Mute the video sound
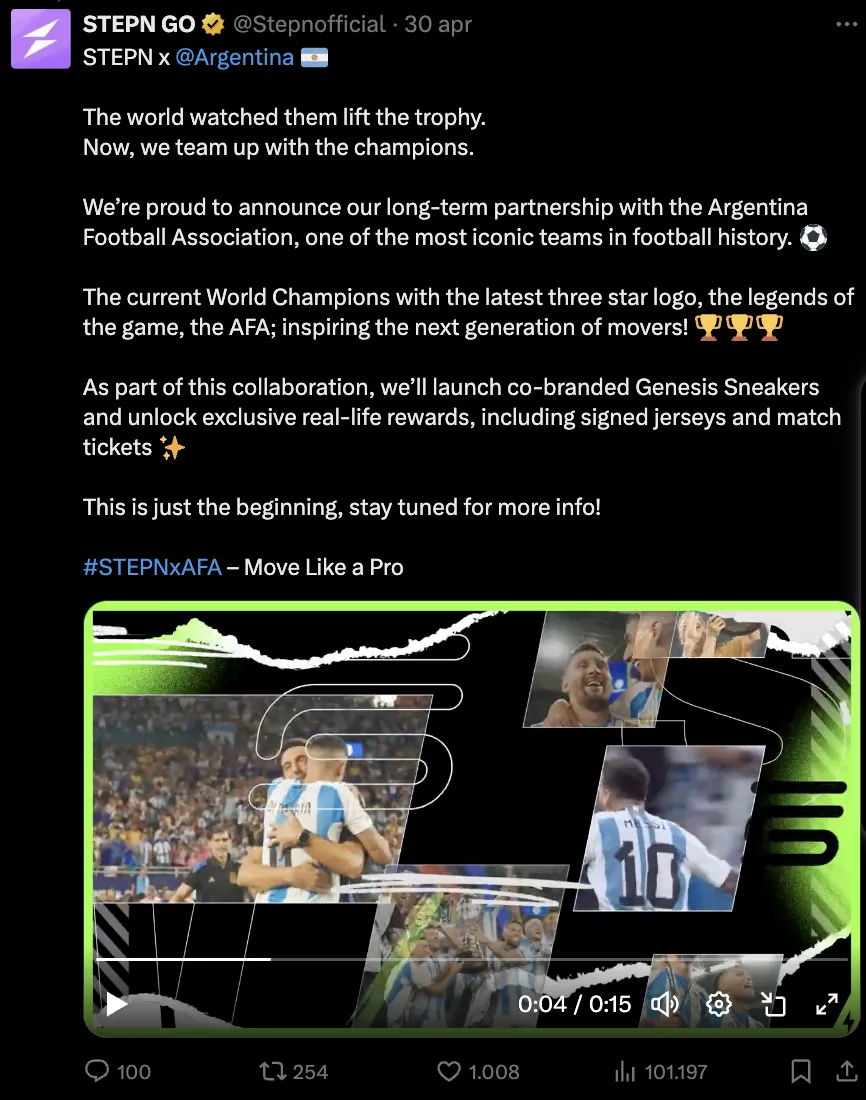Viewport: 866px width, 1100px height. pyautogui.click(x=665, y=1004)
